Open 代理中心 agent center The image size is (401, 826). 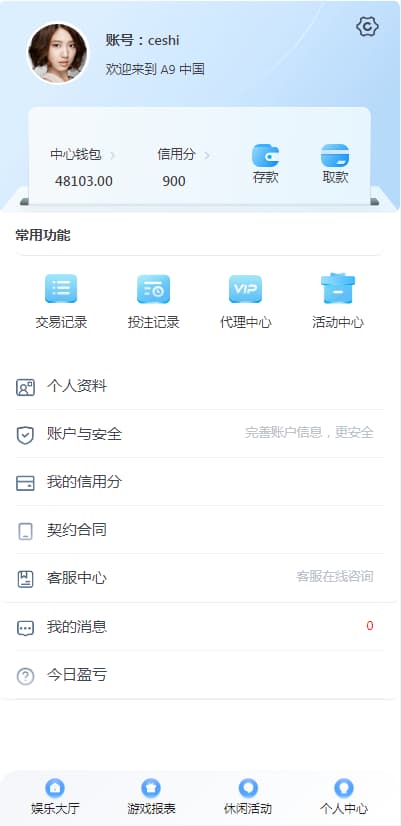246,301
